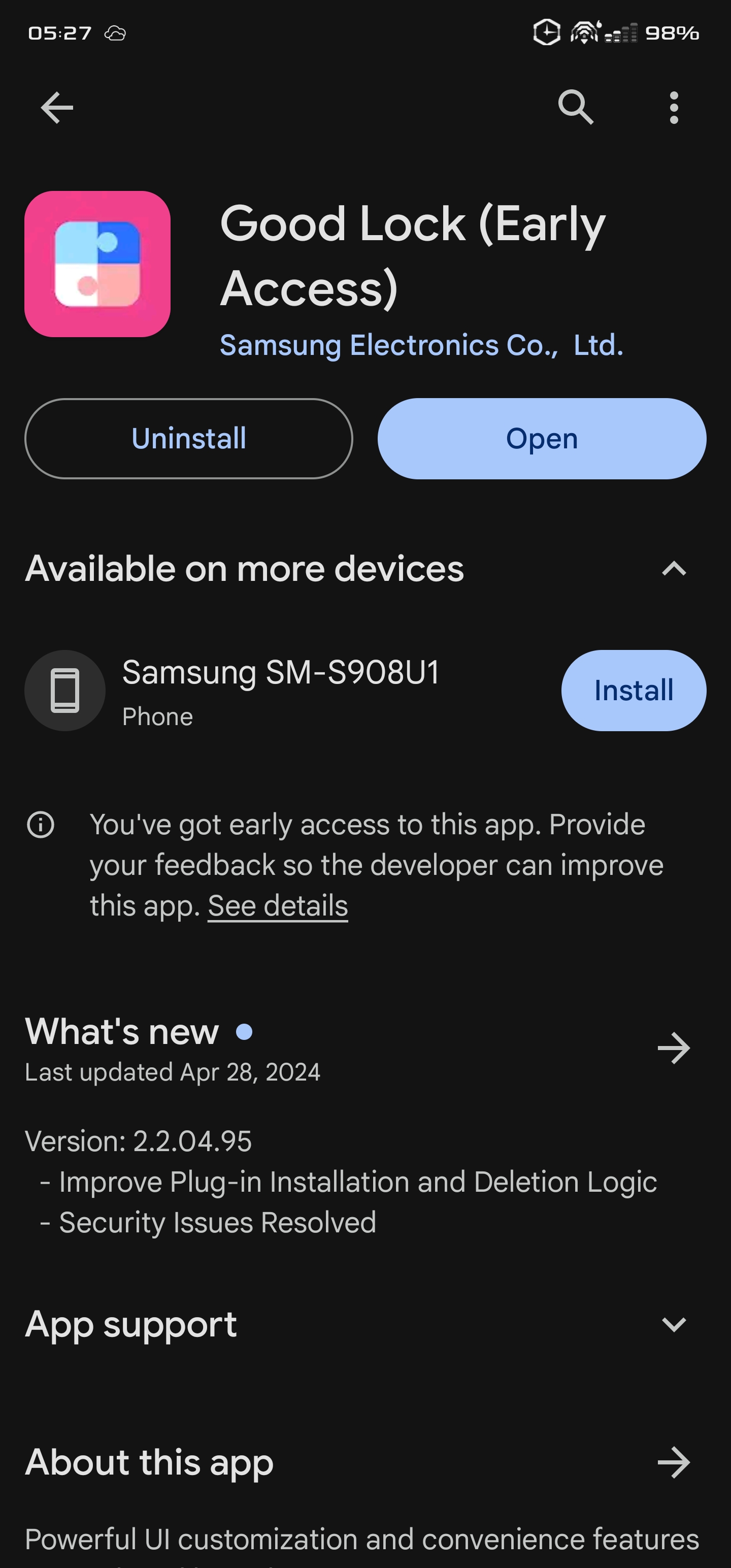The image size is (731, 1568).
Task: Open the Good Lock app
Action: point(542,439)
